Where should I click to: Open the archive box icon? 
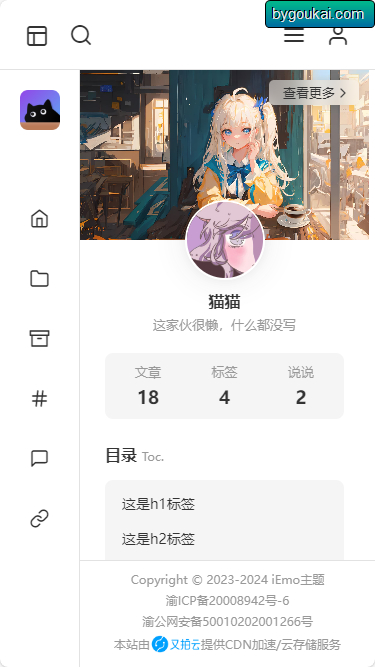click(40, 339)
